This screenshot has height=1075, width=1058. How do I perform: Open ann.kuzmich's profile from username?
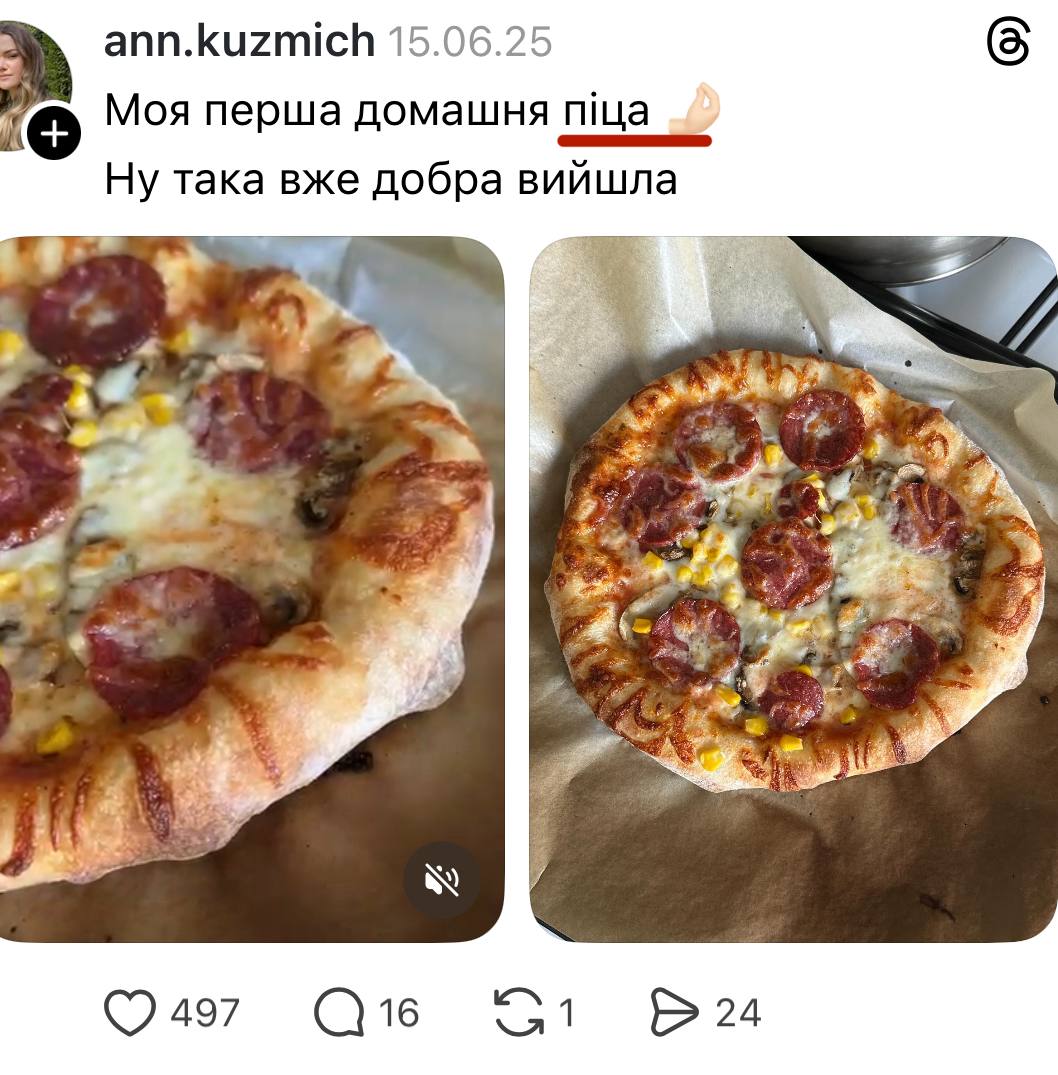tap(239, 42)
